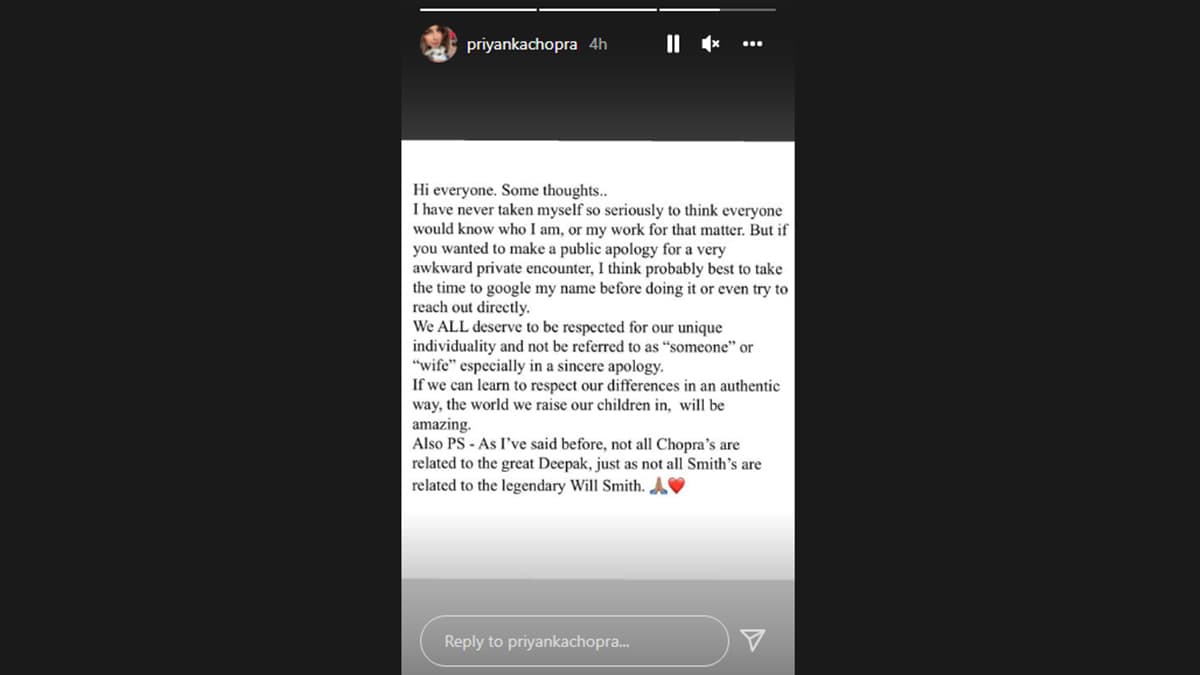Screen dimensions: 1200x675
Task: Pause the story playback
Action: [673, 44]
